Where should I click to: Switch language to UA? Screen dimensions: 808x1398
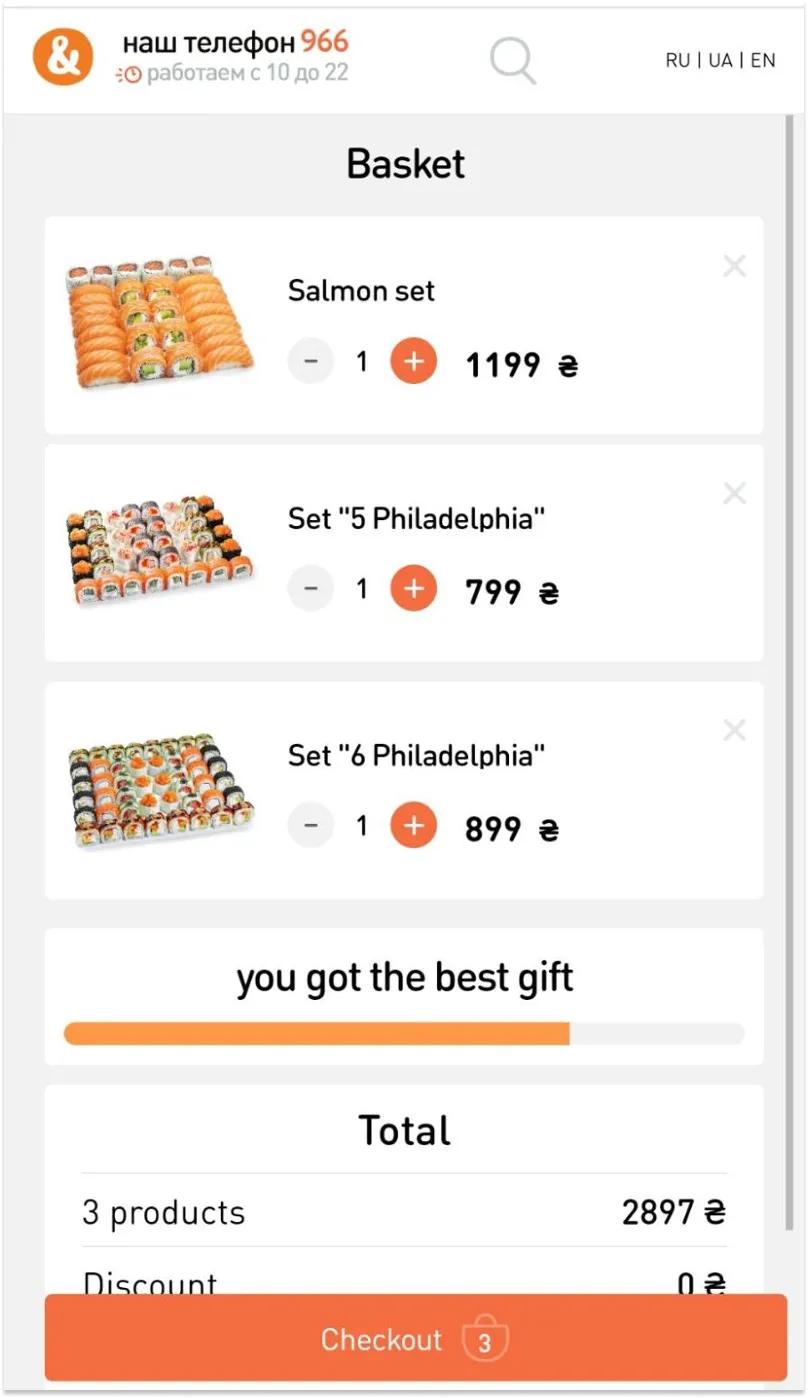tap(718, 60)
